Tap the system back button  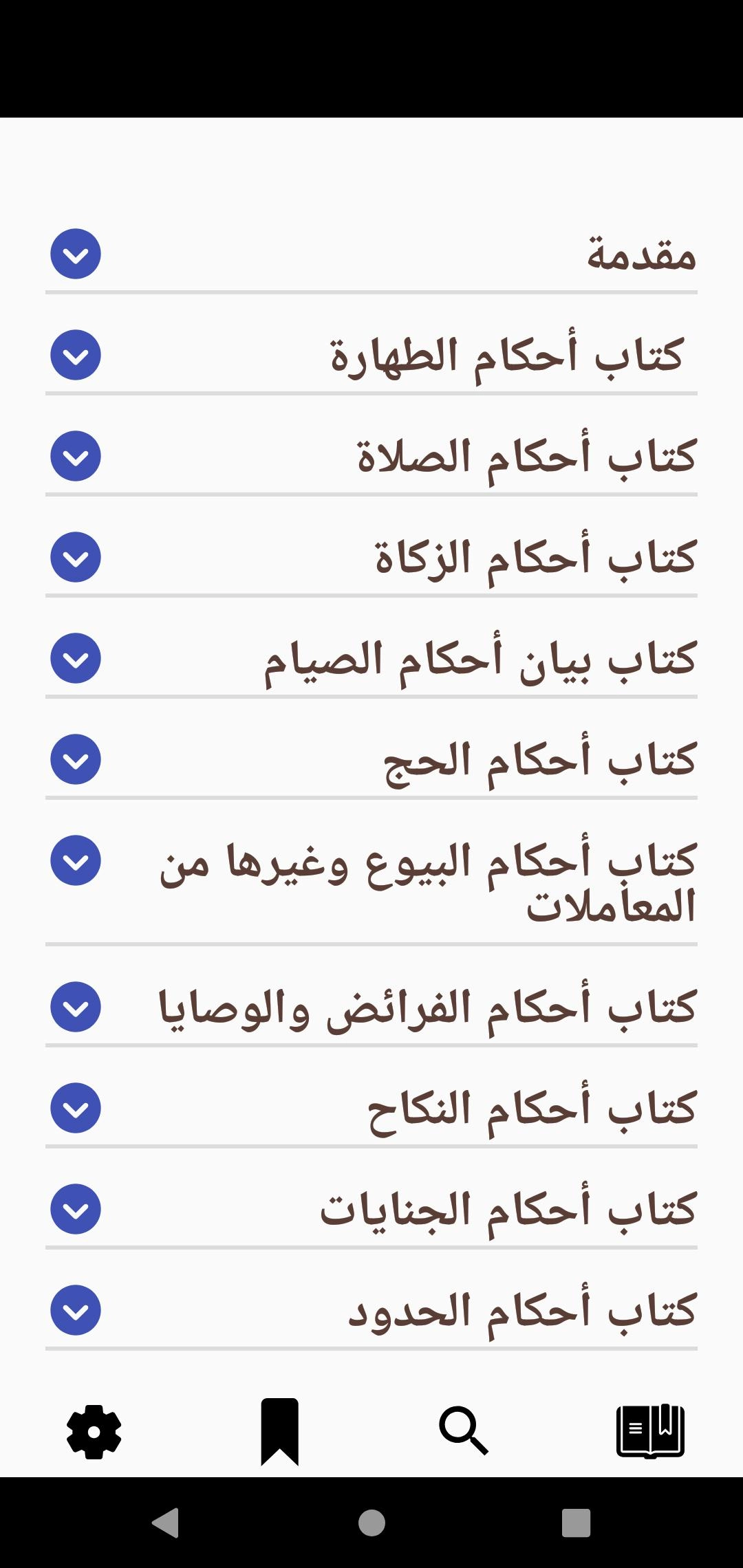click(x=166, y=1523)
